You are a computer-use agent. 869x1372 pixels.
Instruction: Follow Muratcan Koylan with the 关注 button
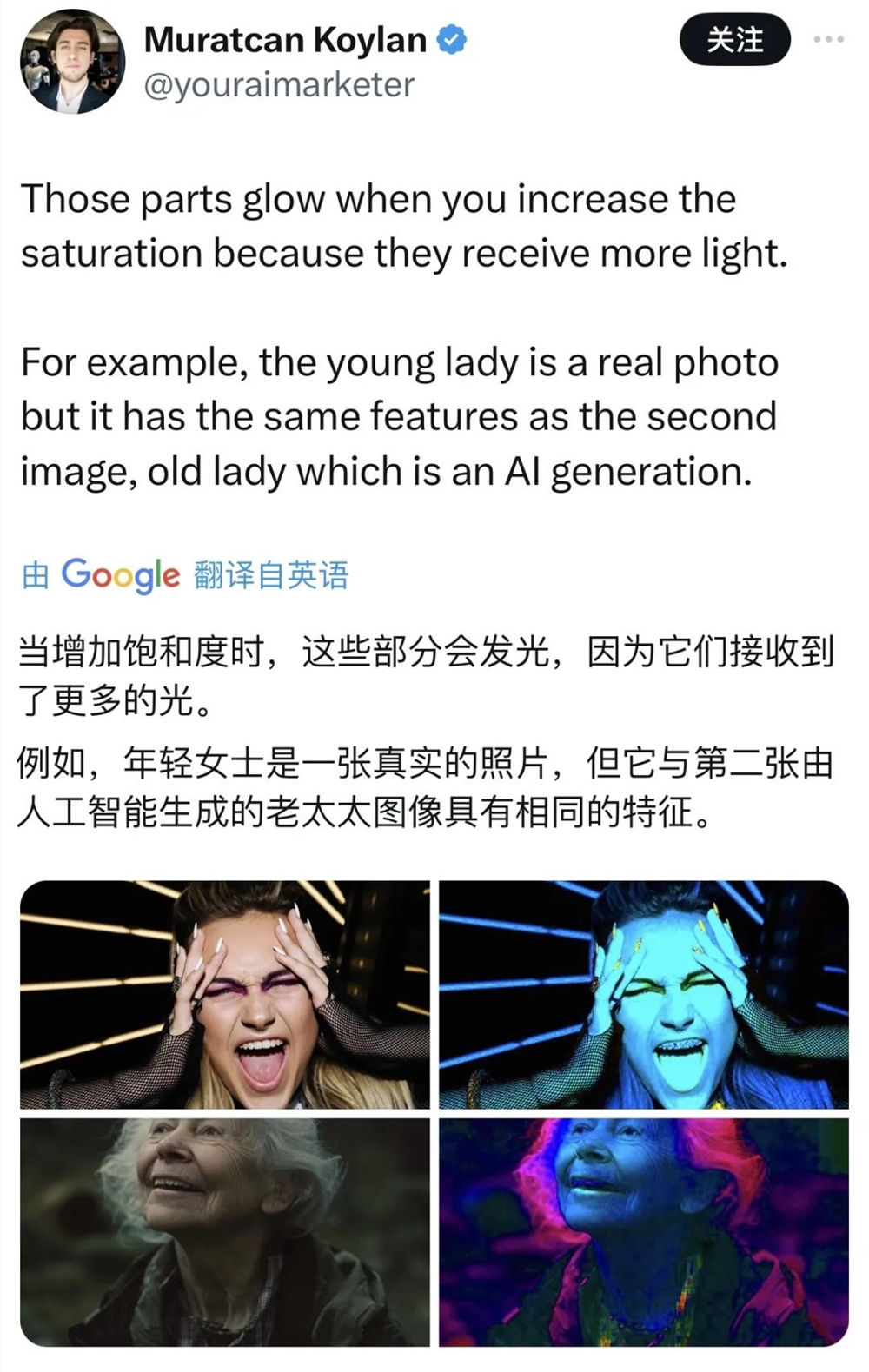pyautogui.click(x=734, y=40)
